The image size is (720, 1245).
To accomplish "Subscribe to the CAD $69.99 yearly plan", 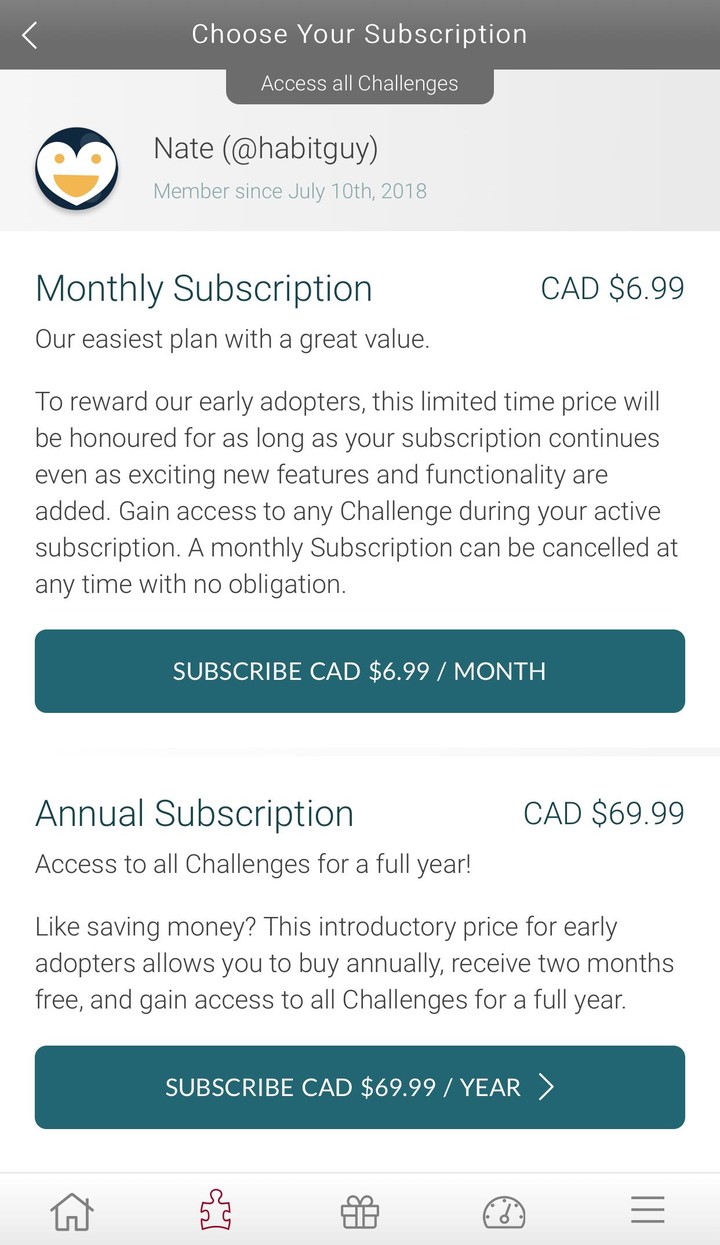I will (360, 1087).
